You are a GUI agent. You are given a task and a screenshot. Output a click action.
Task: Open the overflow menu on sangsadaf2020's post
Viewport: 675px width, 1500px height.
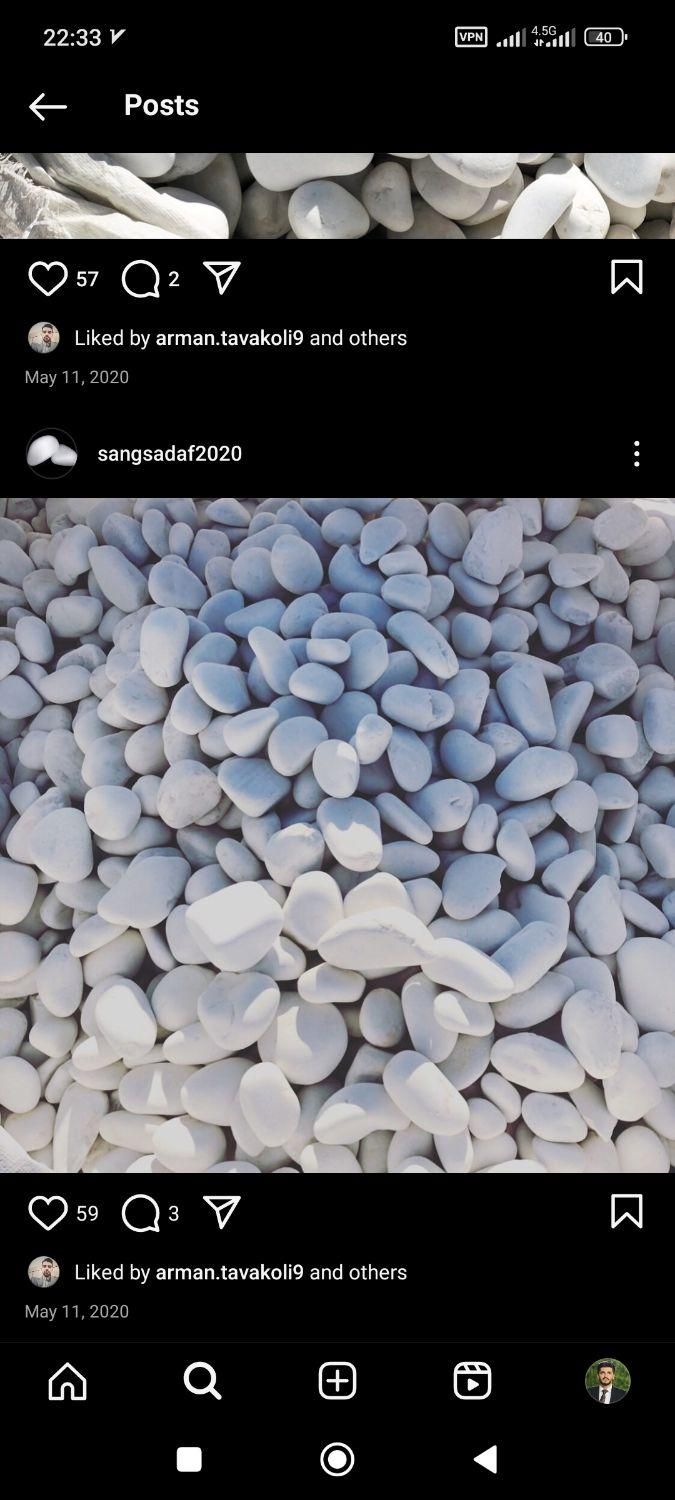pos(636,454)
